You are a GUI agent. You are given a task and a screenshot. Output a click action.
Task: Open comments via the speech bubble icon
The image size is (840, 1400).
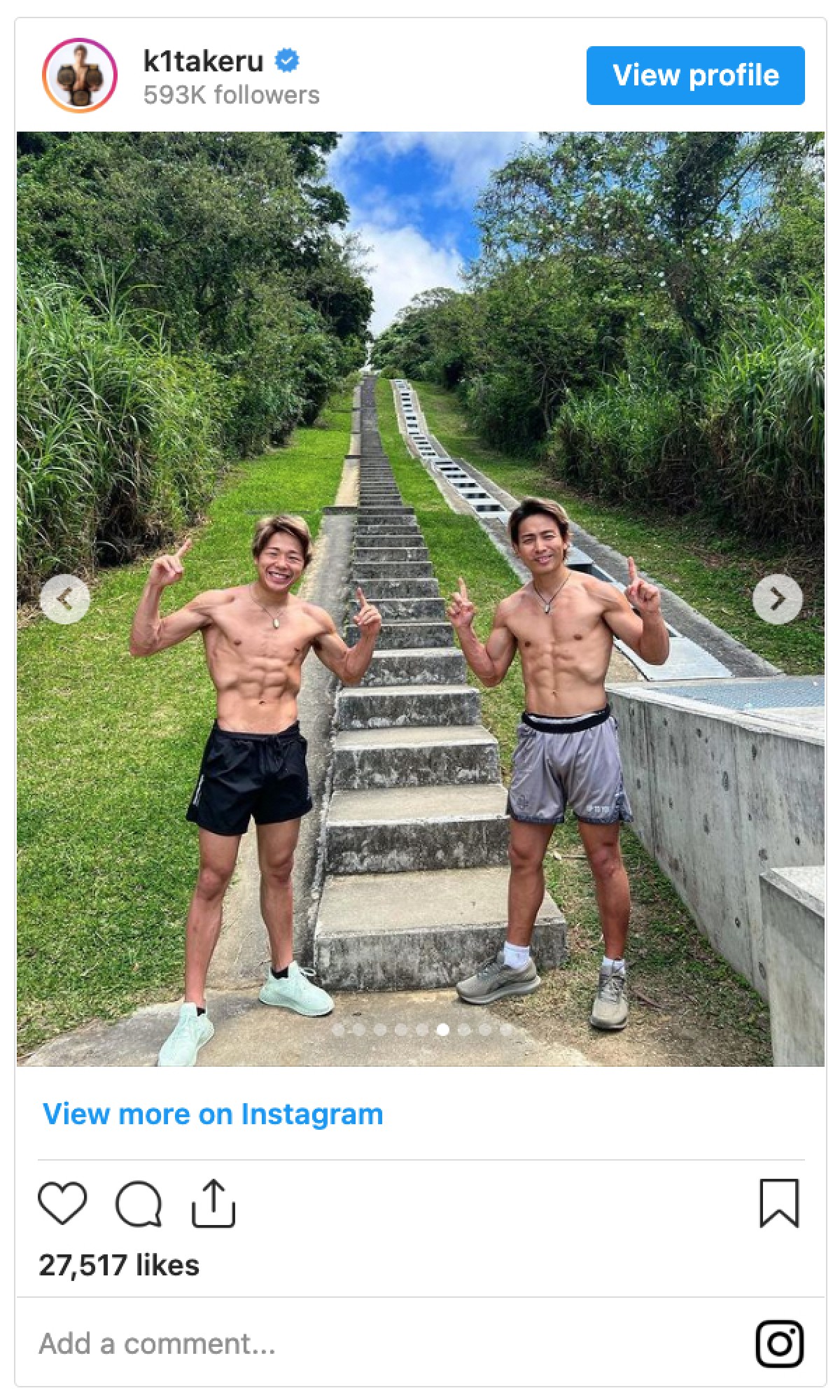(x=139, y=1203)
